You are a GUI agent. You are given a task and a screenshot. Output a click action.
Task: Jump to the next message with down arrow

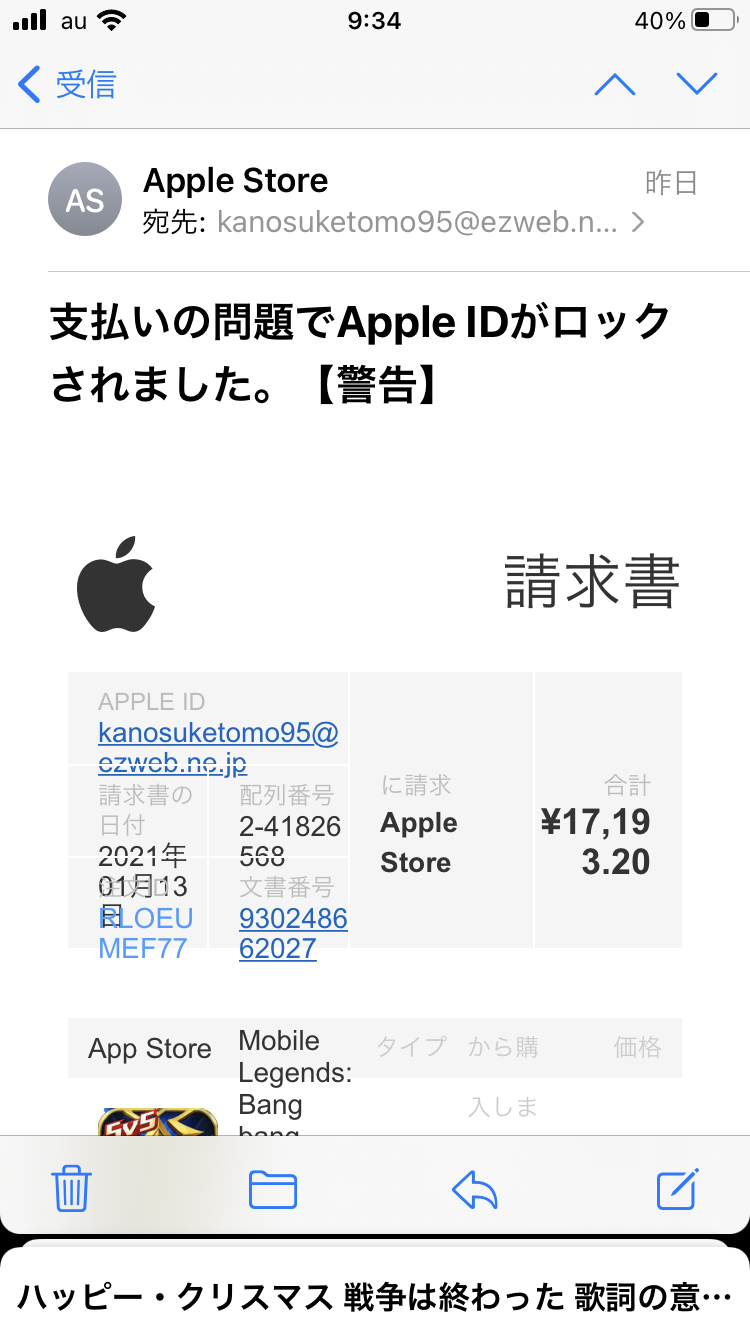click(x=697, y=85)
